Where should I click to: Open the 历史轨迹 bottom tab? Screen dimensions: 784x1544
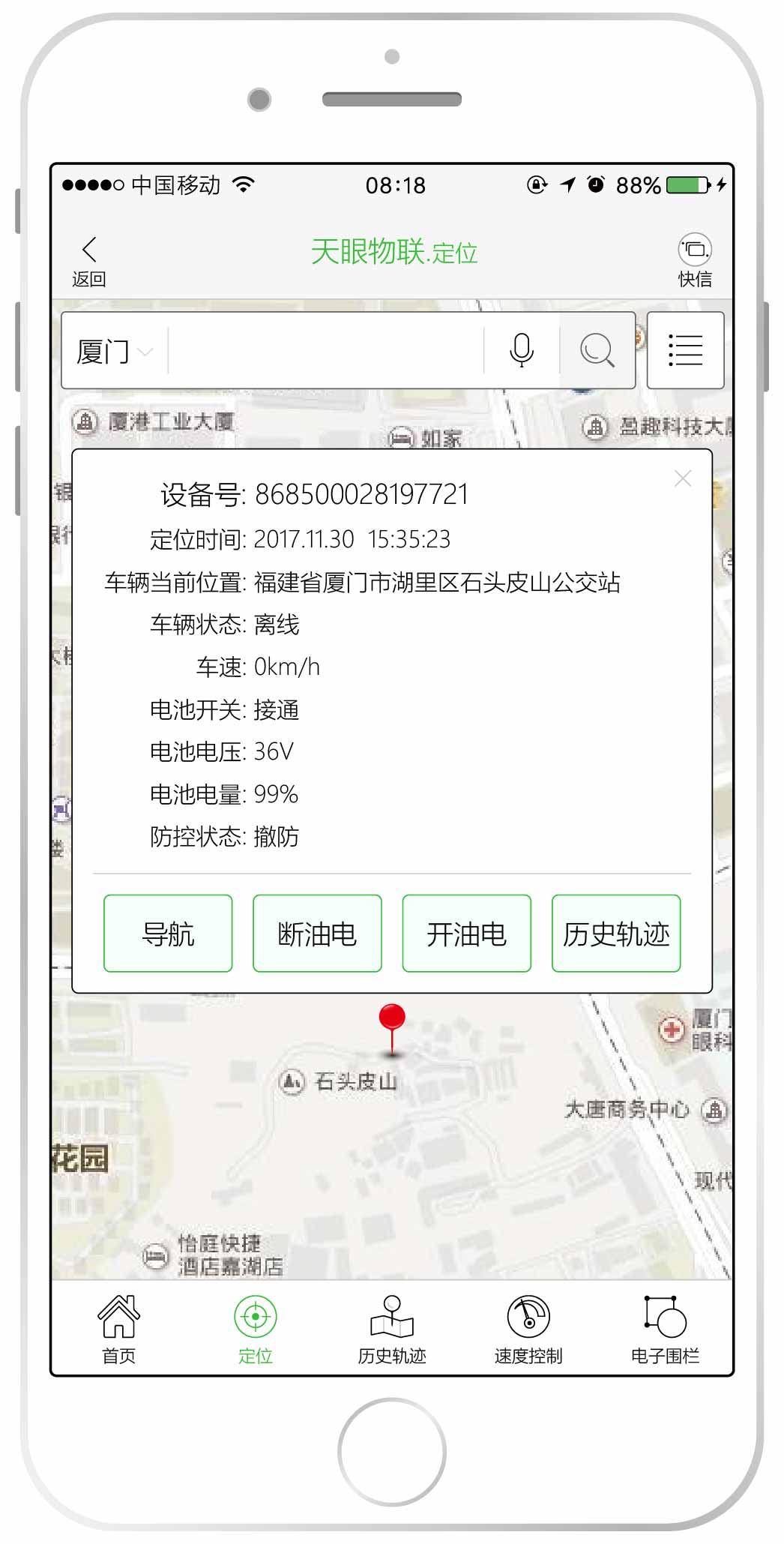tap(392, 1329)
